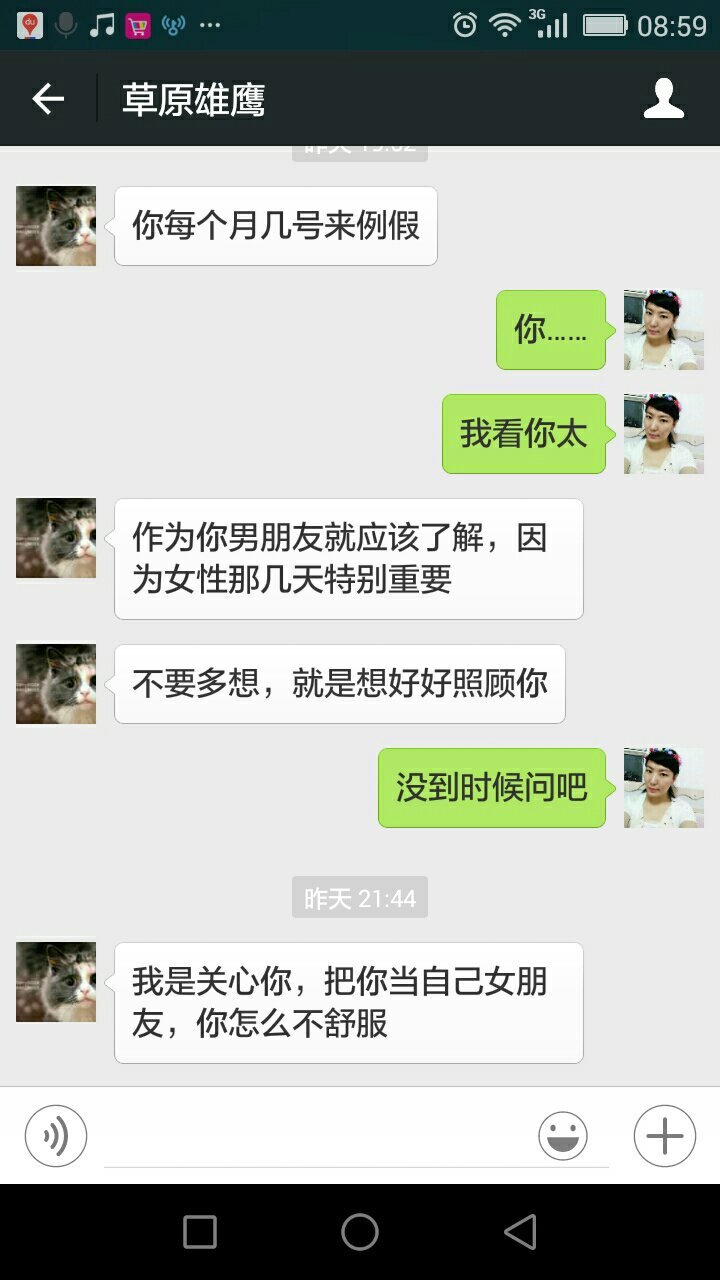Go back from 草原雄鹰 chat

[x=47, y=99]
